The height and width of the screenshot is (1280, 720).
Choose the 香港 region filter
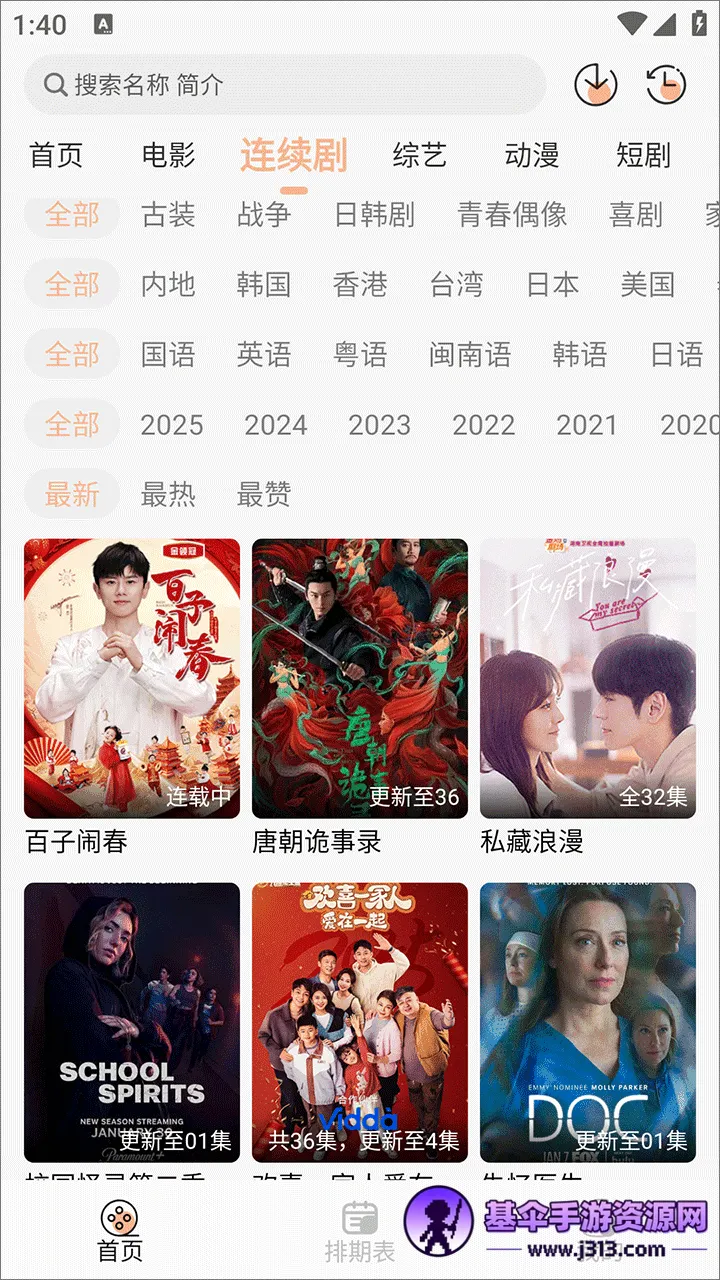tap(360, 284)
